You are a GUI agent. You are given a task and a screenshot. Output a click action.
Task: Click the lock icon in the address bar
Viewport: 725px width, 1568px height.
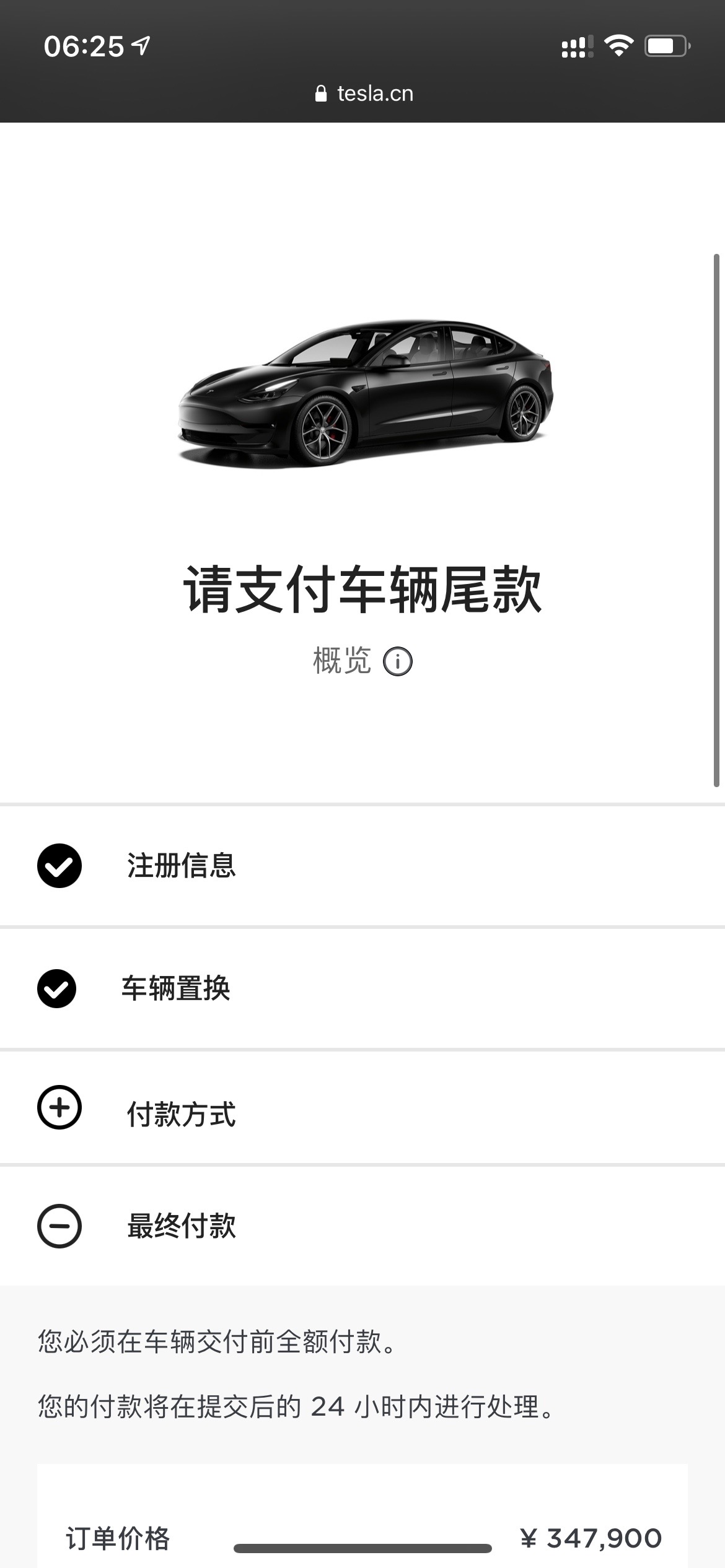[x=322, y=94]
